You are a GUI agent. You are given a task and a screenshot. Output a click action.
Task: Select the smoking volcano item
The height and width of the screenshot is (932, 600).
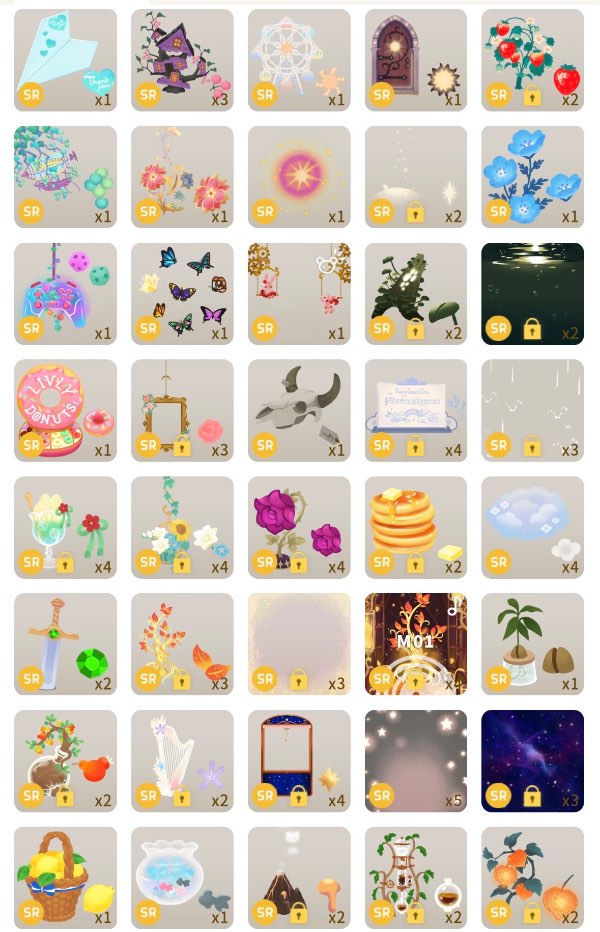pos(299,878)
